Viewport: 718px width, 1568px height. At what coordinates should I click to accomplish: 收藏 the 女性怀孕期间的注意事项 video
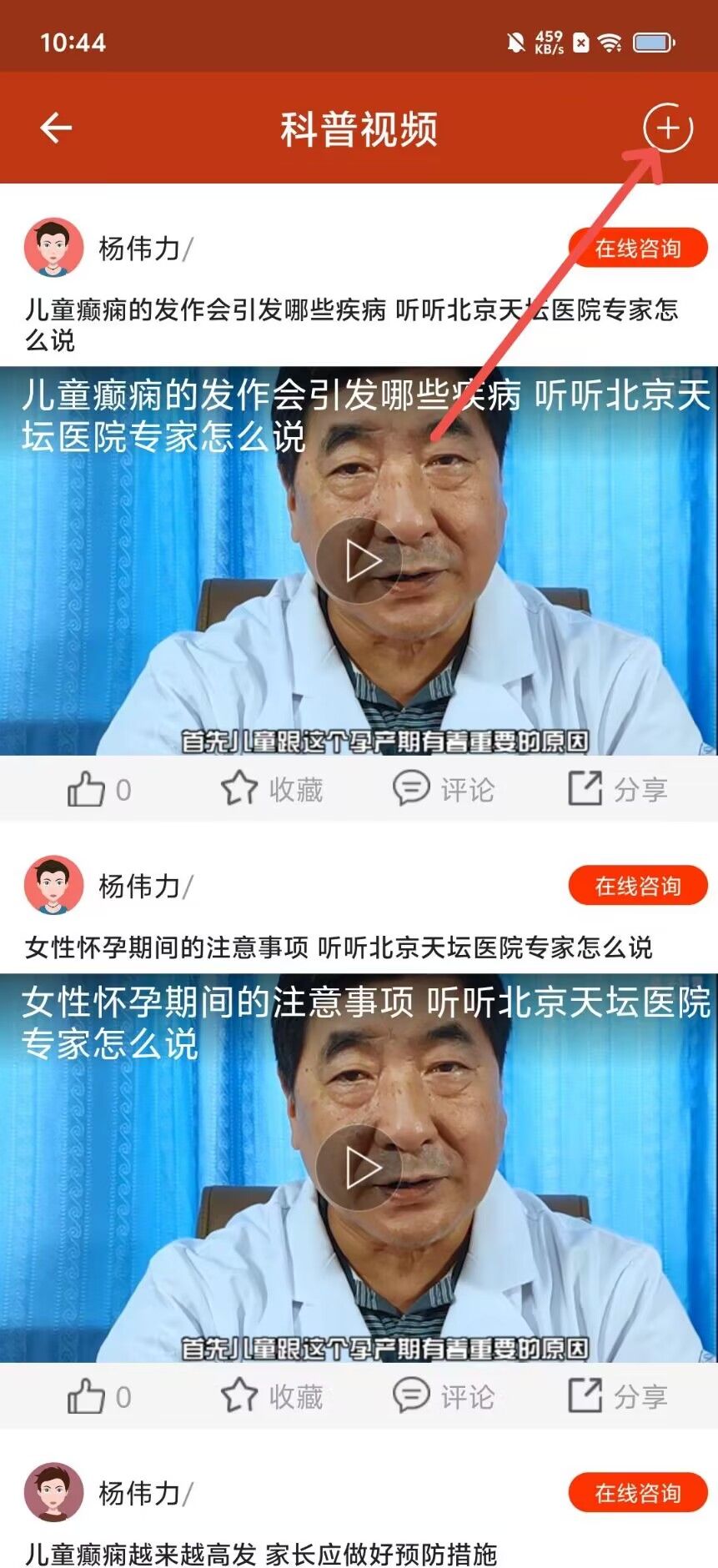272,1396
